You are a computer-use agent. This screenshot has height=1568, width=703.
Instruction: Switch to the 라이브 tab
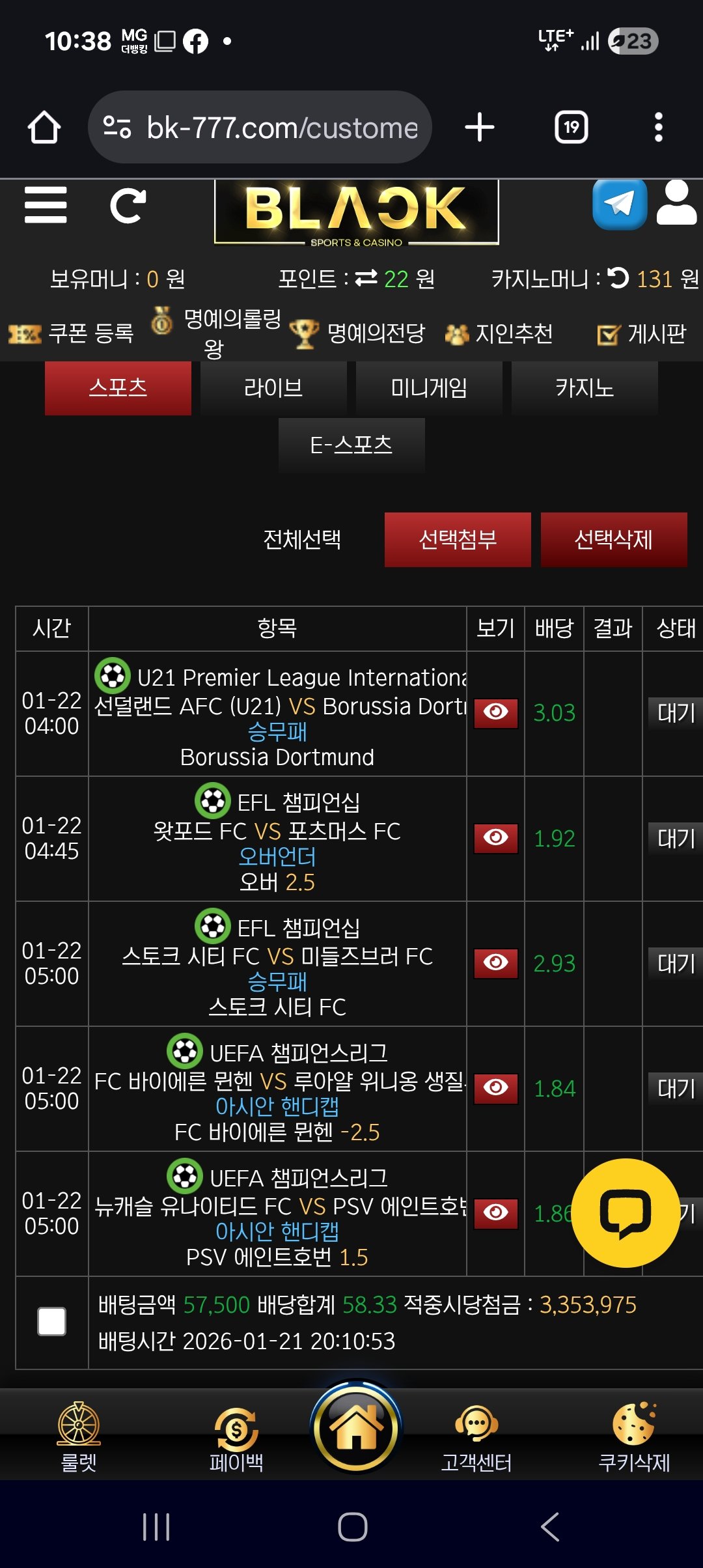[x=273, y=388]
